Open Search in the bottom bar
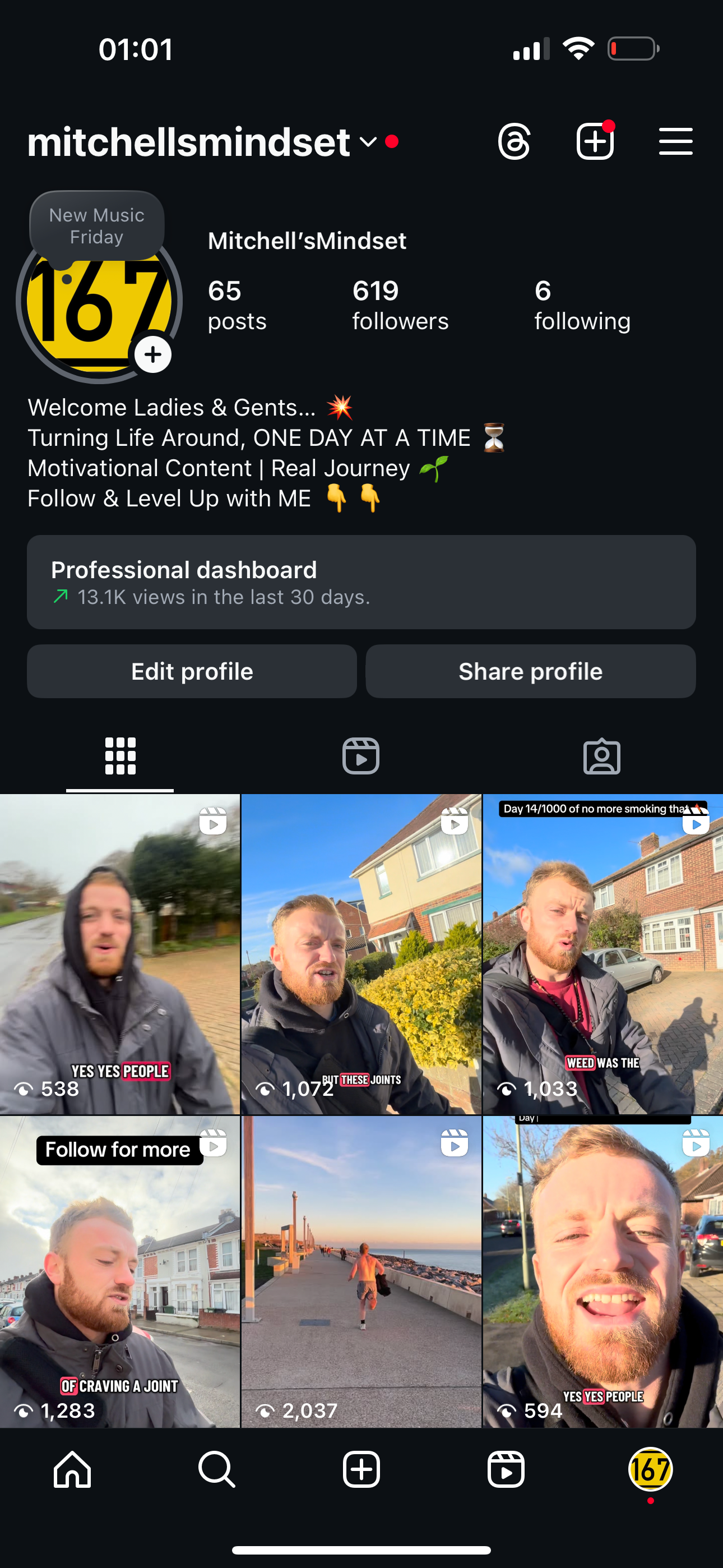723x1568 pixels. 217,1469
